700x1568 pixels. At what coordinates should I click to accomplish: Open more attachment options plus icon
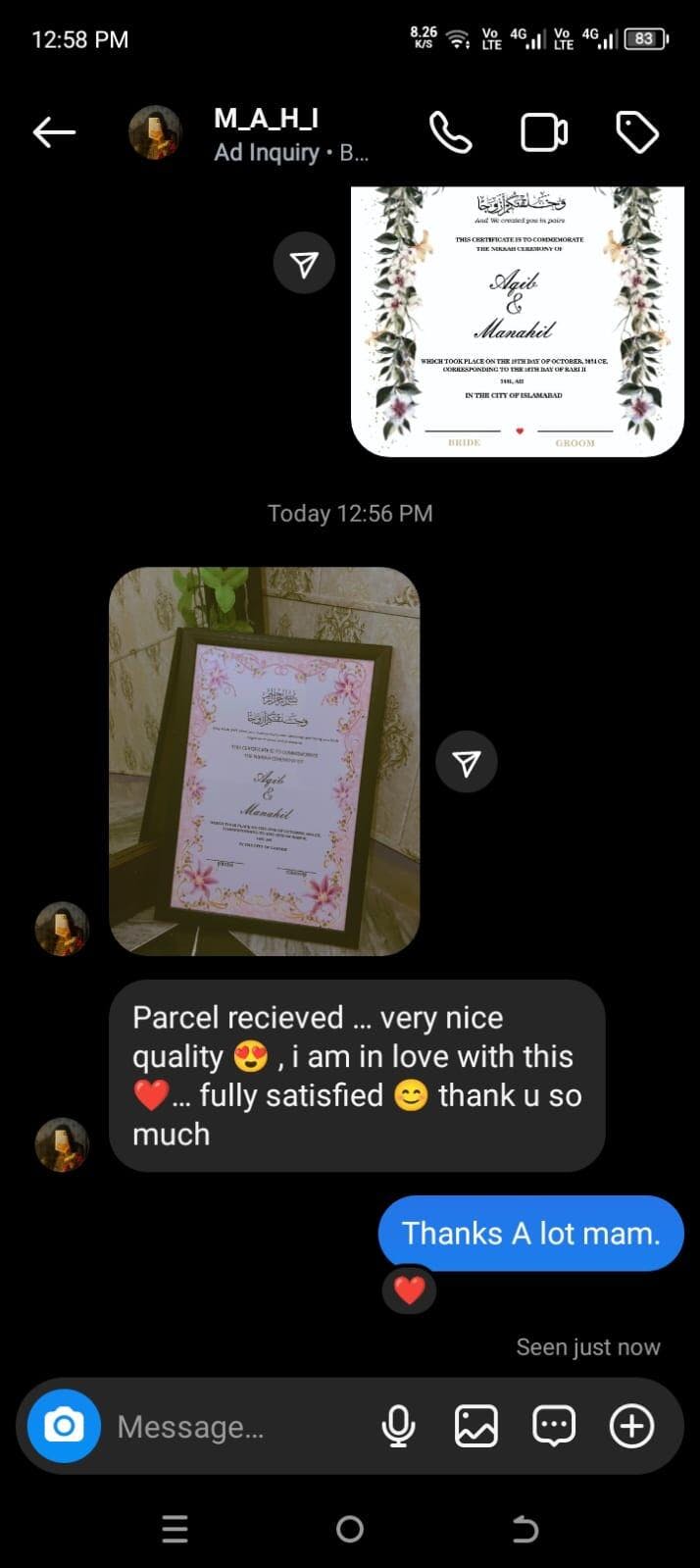click(x=631, y=1426)
